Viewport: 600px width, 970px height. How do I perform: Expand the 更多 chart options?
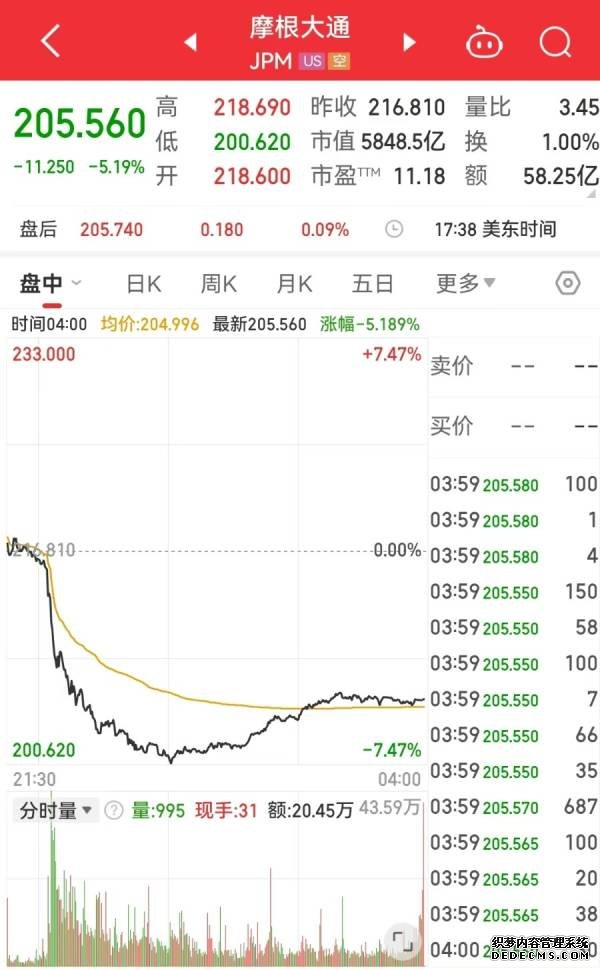point(465,283)
